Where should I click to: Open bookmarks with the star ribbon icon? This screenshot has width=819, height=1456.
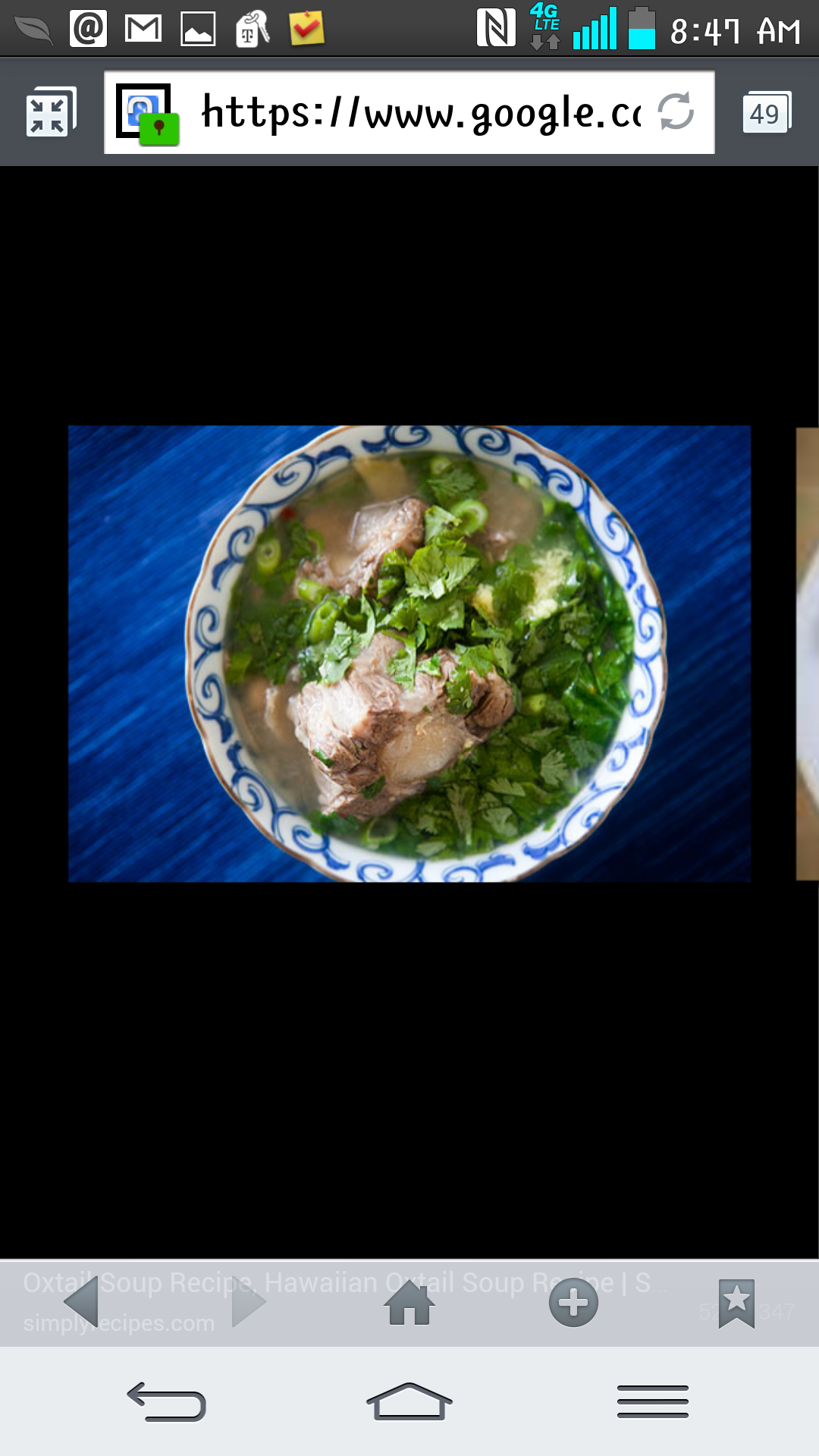coord(736,1303)
